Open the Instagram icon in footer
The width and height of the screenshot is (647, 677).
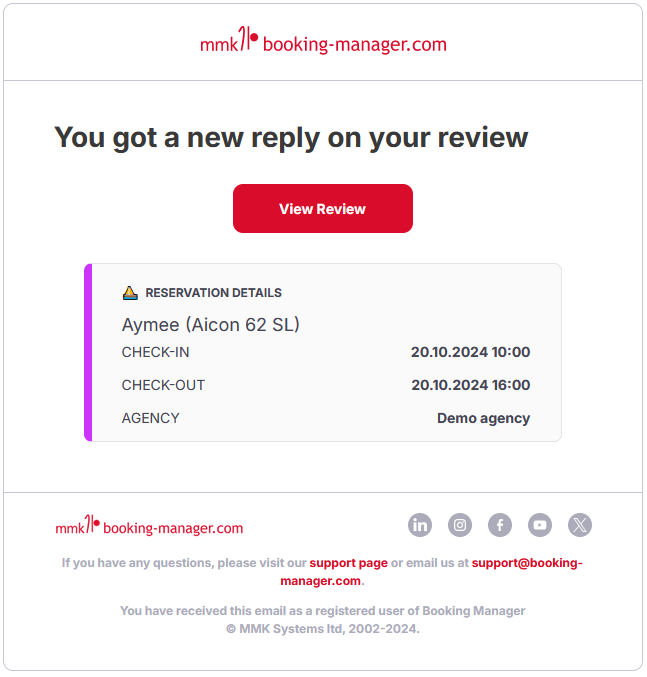[460, 525]
